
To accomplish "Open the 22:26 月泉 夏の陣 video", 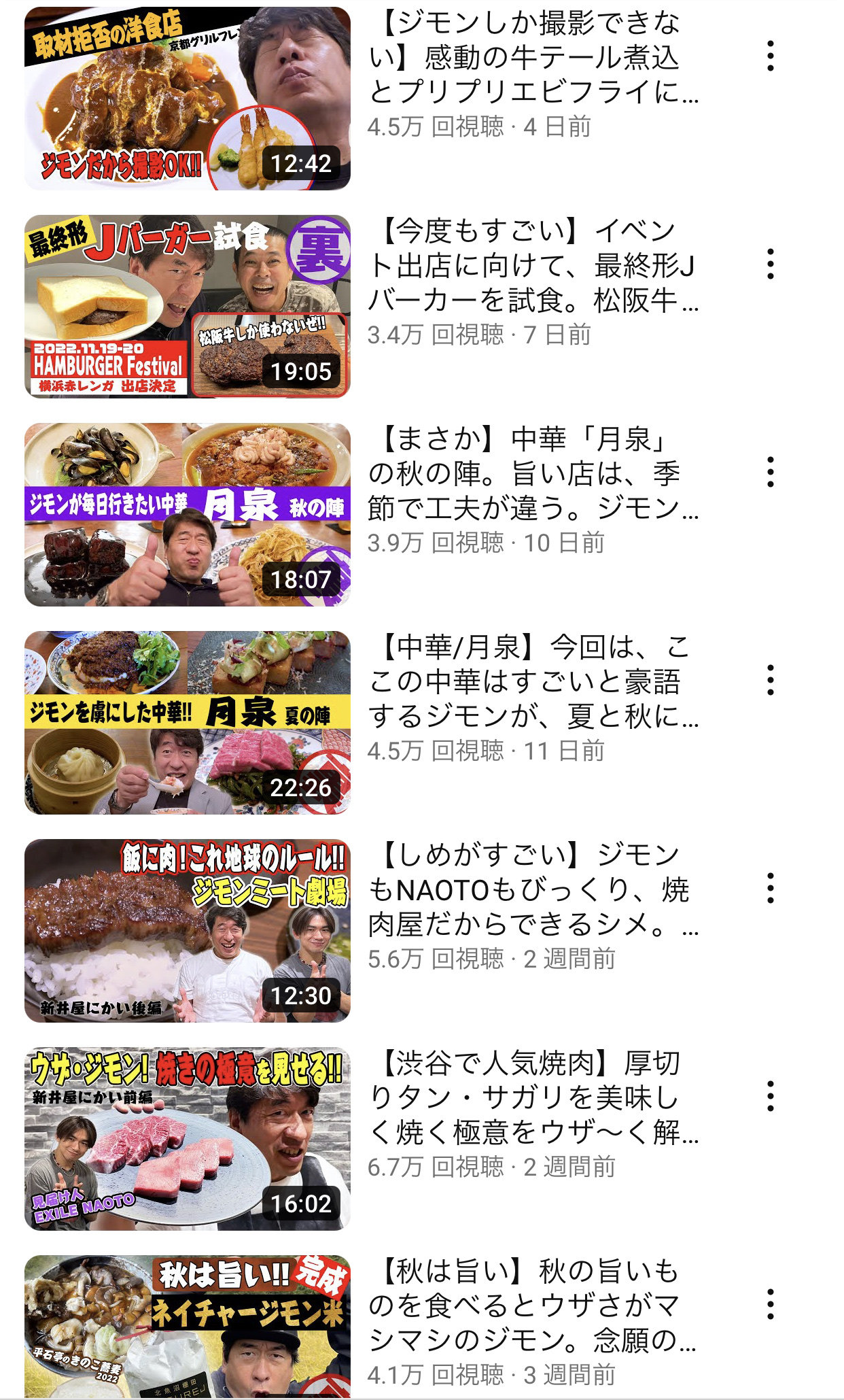I will click(x=188, y=723).
